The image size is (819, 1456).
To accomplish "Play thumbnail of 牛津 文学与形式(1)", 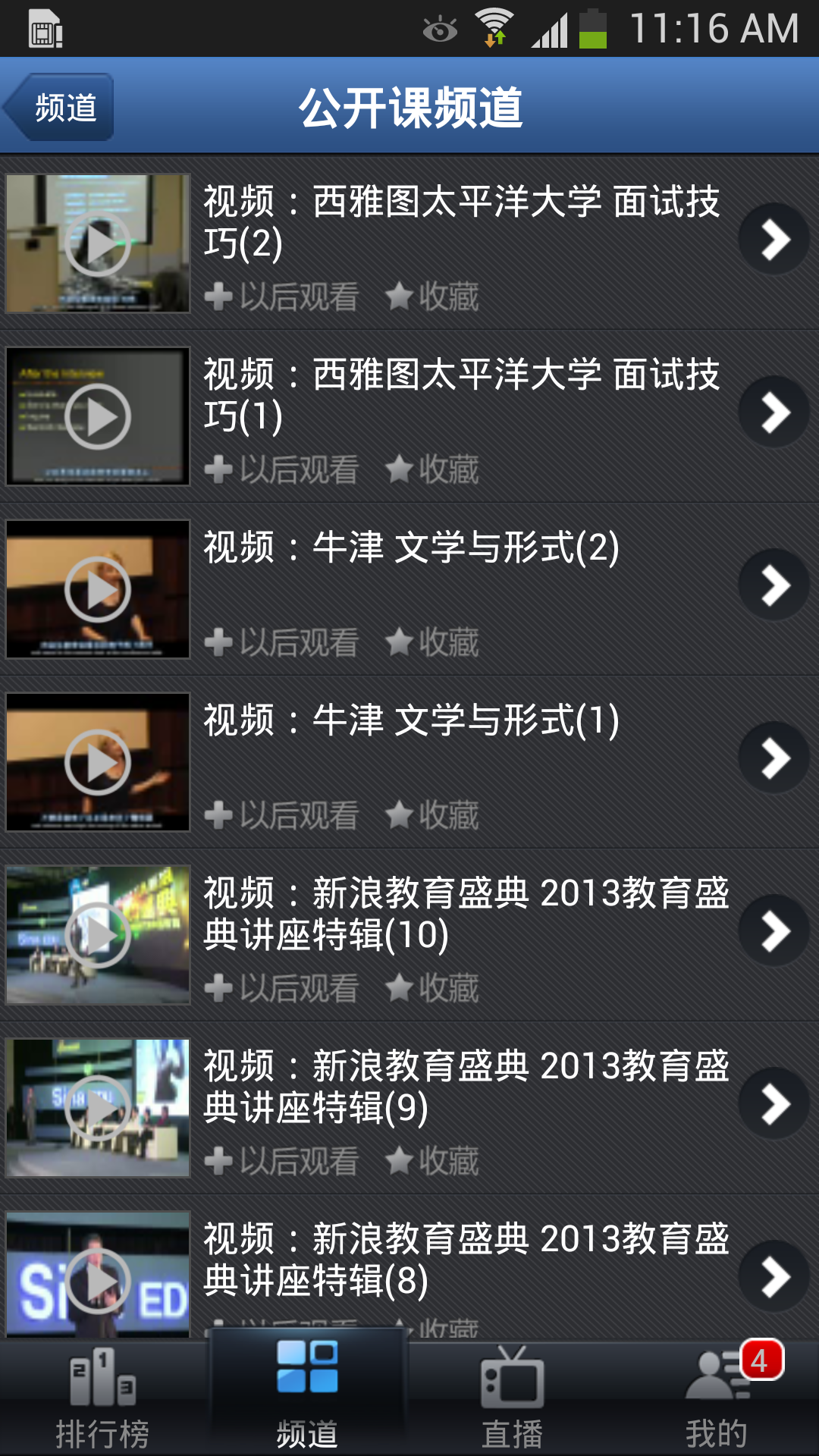I will (98, 762).
